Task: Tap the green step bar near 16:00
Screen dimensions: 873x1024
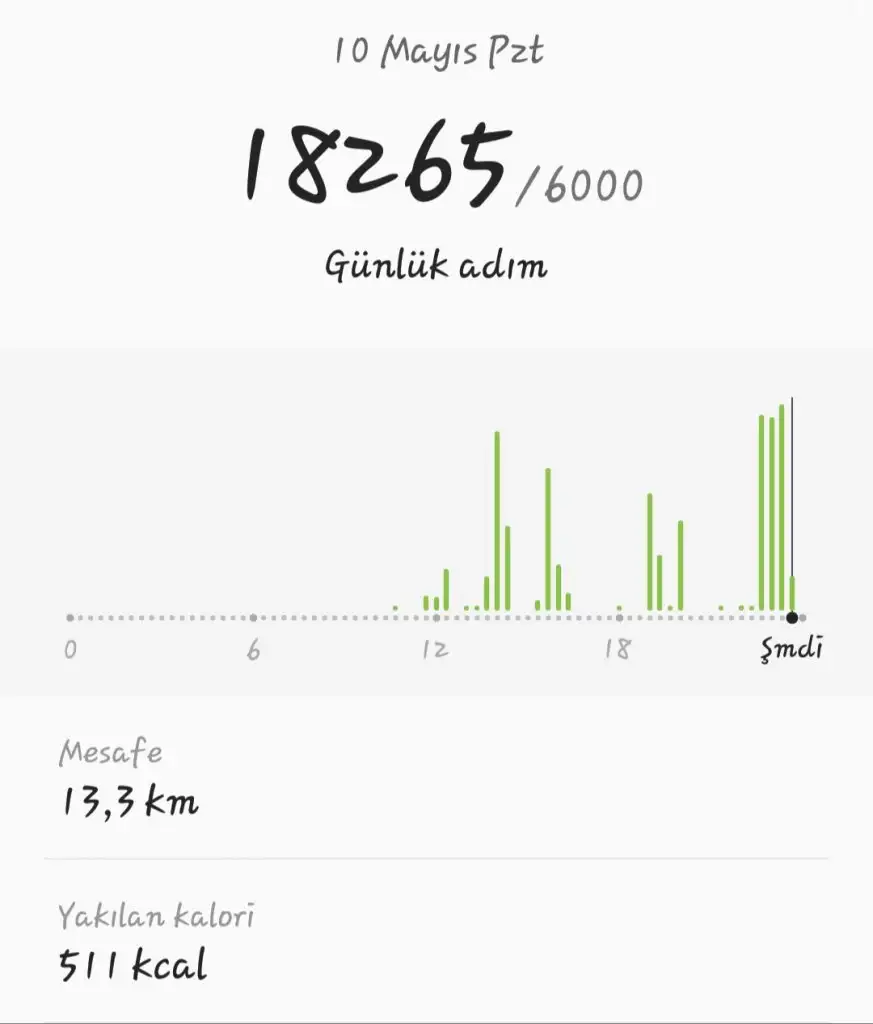Action: (548, 540)
